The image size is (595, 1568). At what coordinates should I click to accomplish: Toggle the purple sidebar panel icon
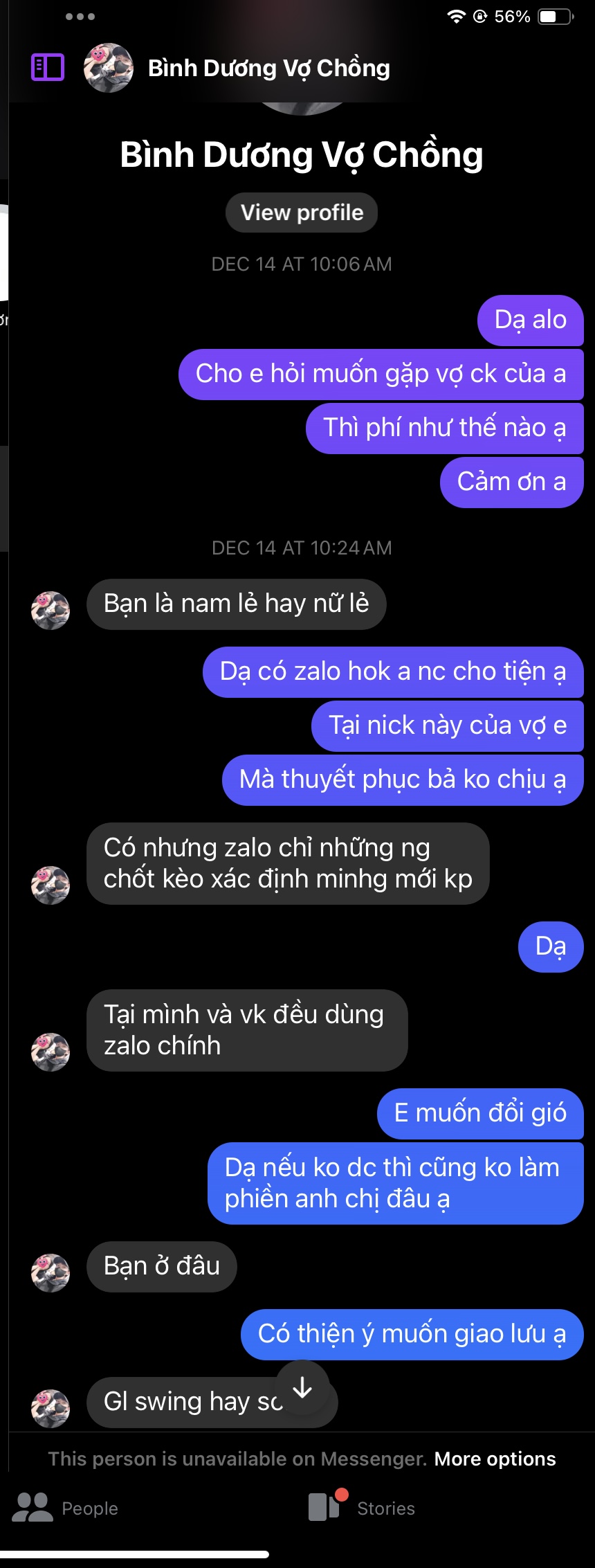coord(48,68)
